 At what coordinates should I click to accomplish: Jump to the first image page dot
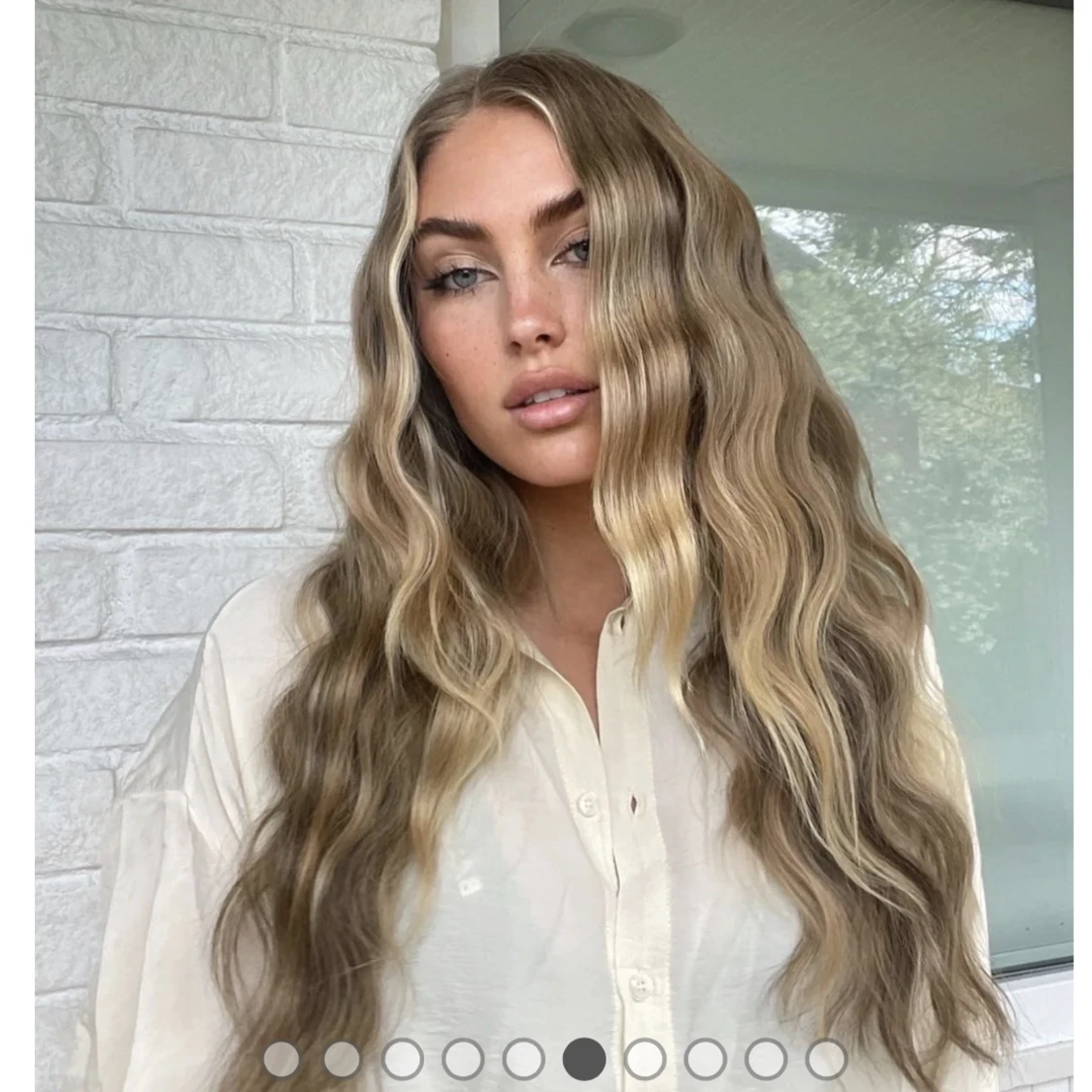281,1058
